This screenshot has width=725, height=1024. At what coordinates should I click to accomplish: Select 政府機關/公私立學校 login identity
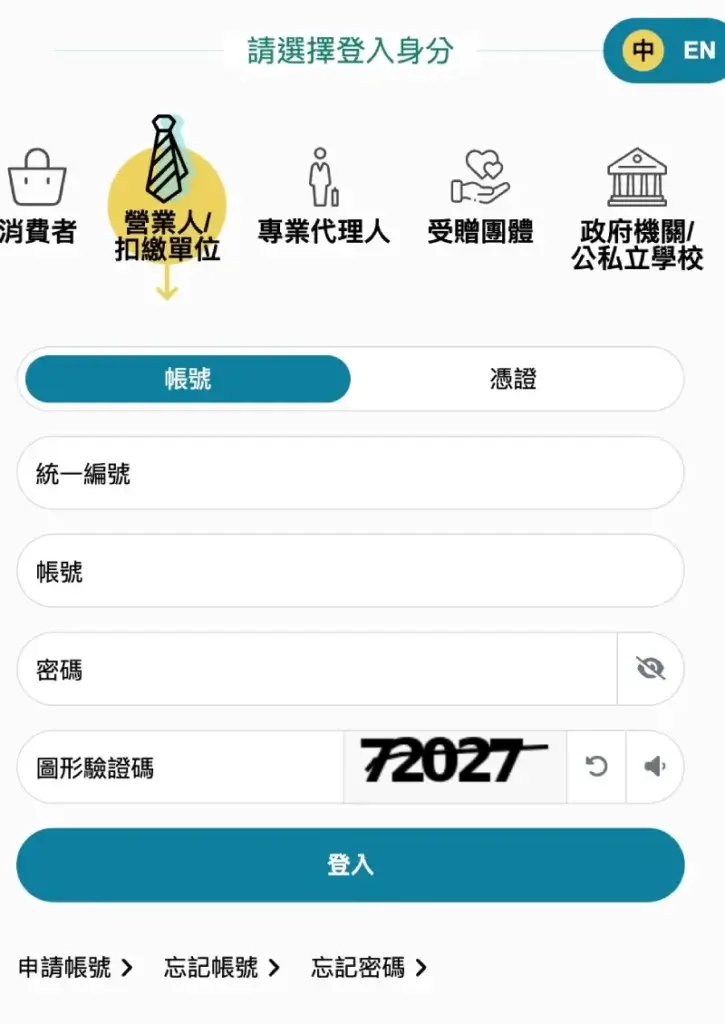click(x=637, y=210)
